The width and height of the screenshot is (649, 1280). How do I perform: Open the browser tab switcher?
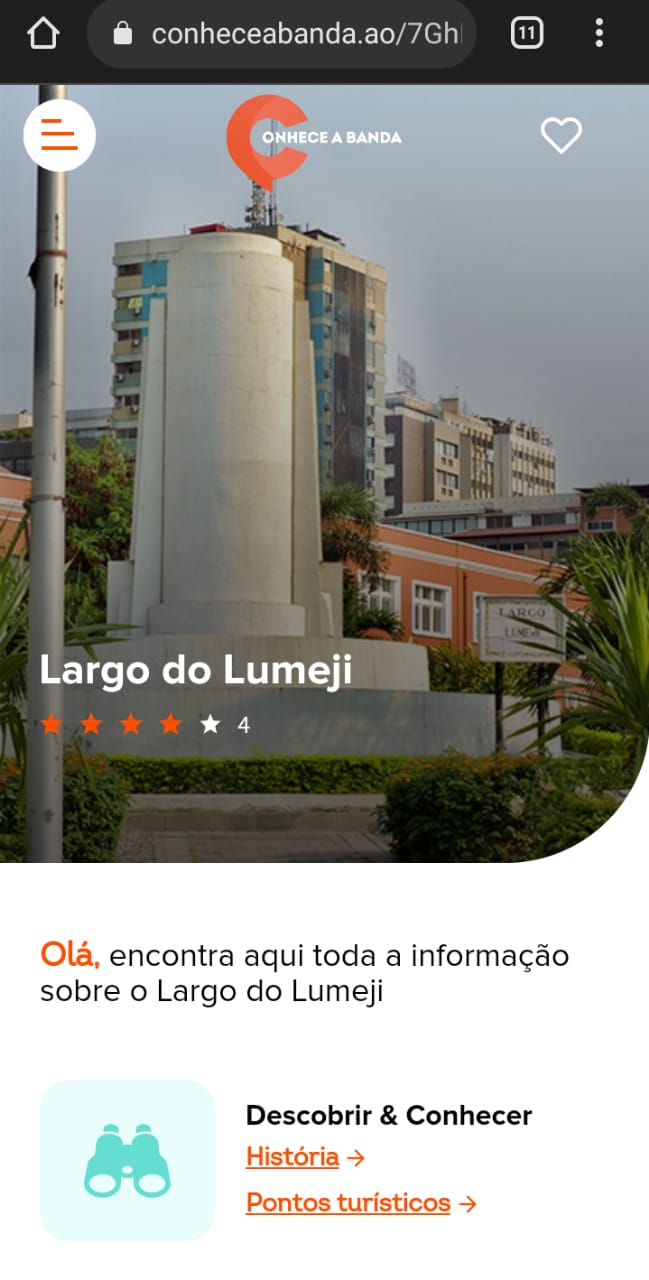pyautogui.click(x=527, y=34)
